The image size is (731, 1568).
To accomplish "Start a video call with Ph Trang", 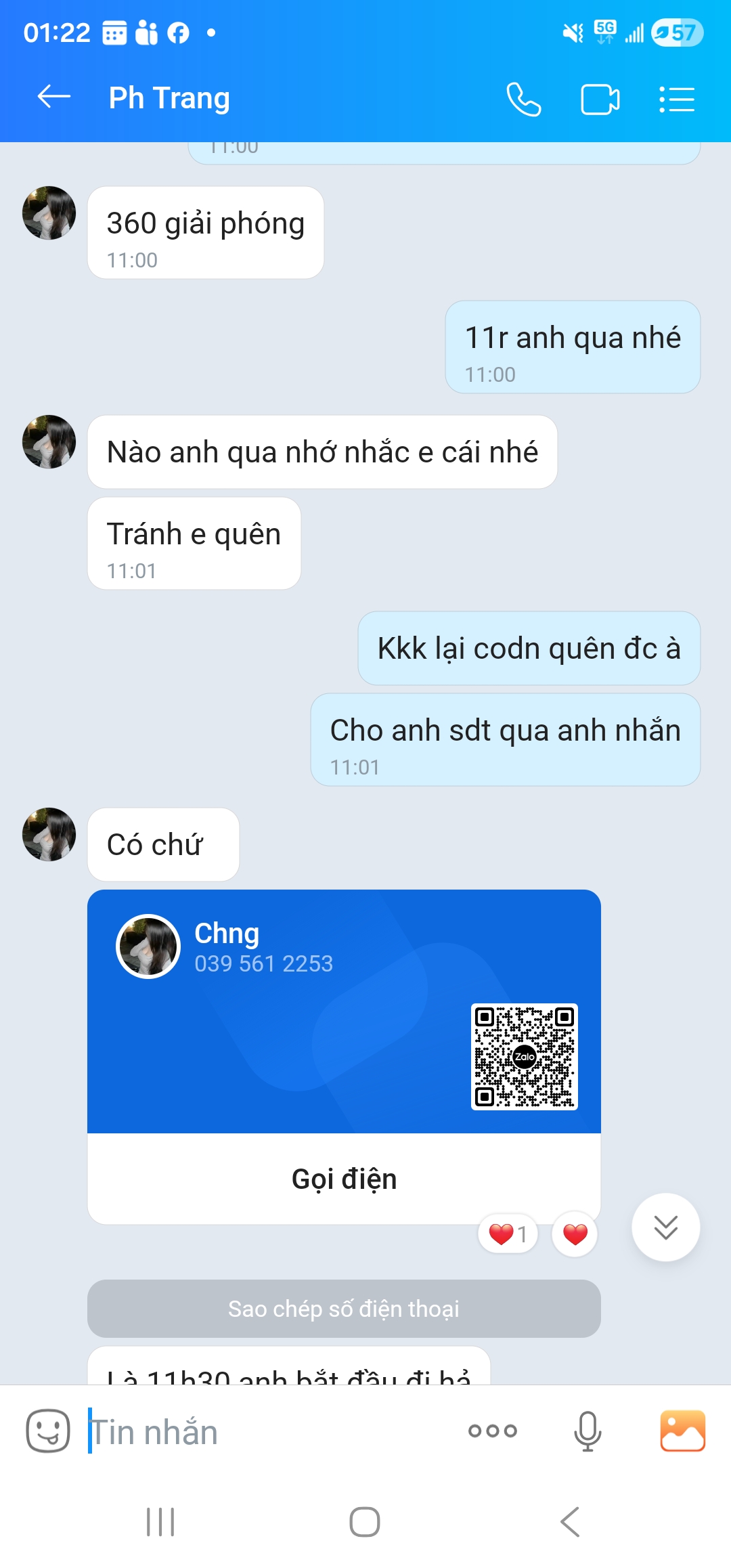I will click(x=600, y=100).
